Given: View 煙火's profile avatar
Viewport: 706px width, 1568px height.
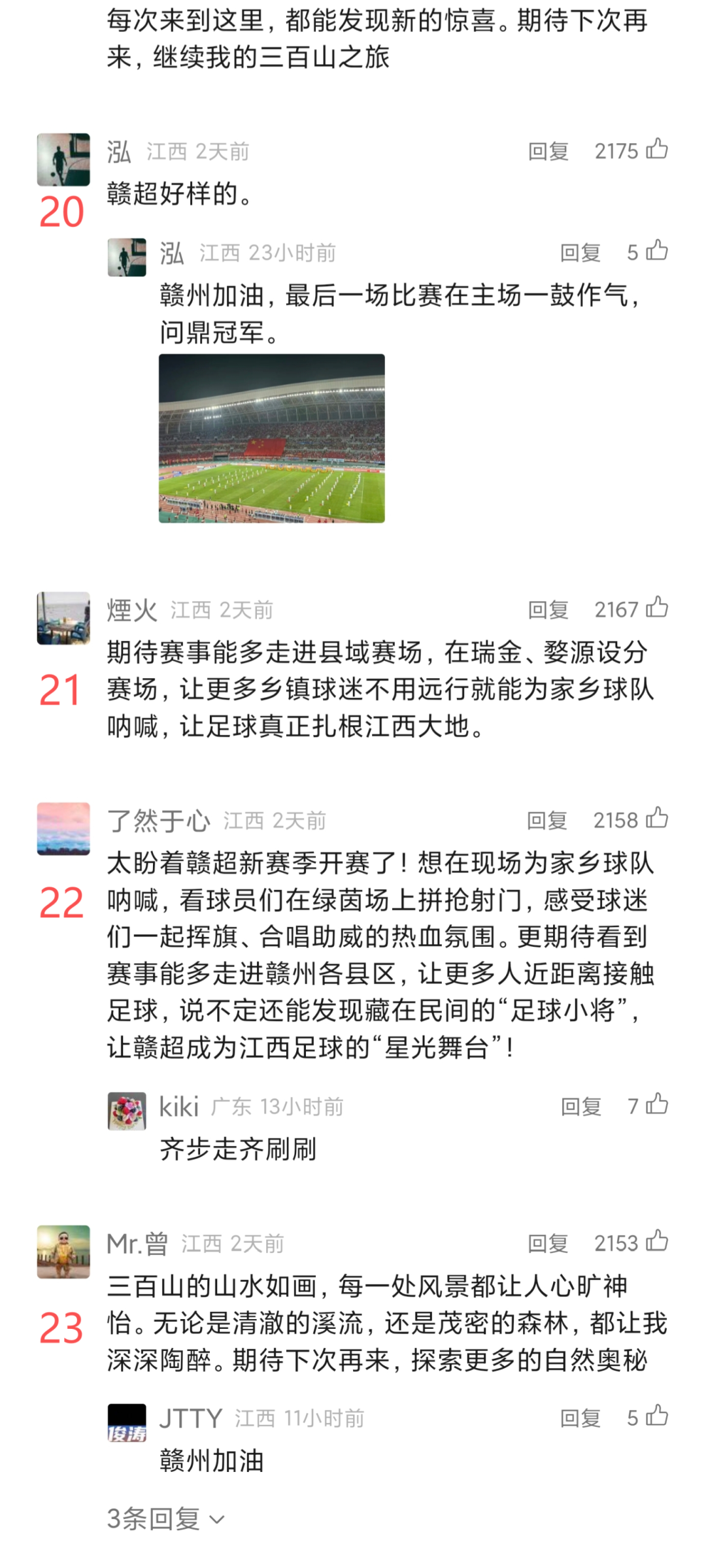Looking at the screenshot, I should coord(63,618).
